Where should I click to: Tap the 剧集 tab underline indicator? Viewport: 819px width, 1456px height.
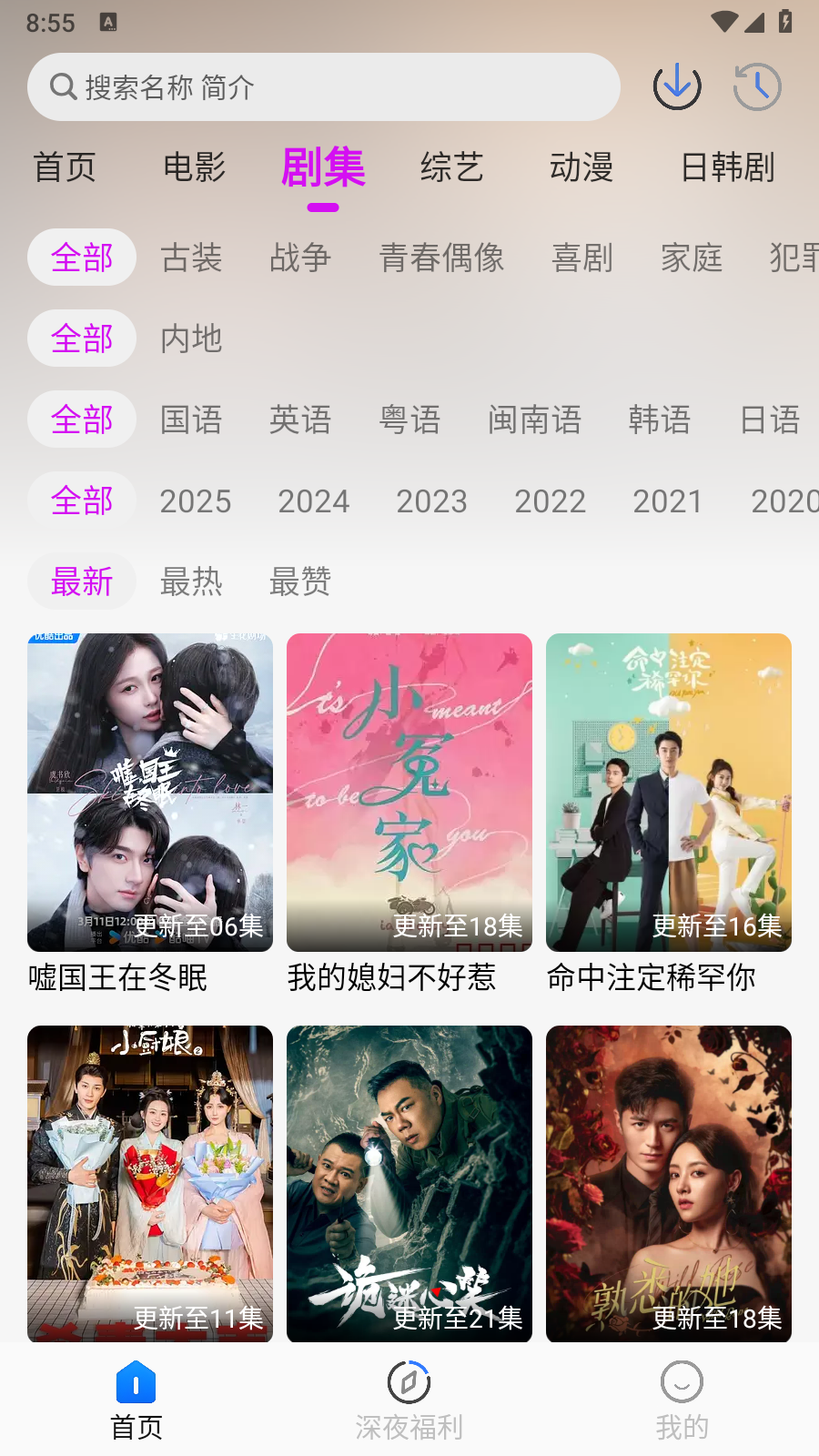(x=321, y=207)
